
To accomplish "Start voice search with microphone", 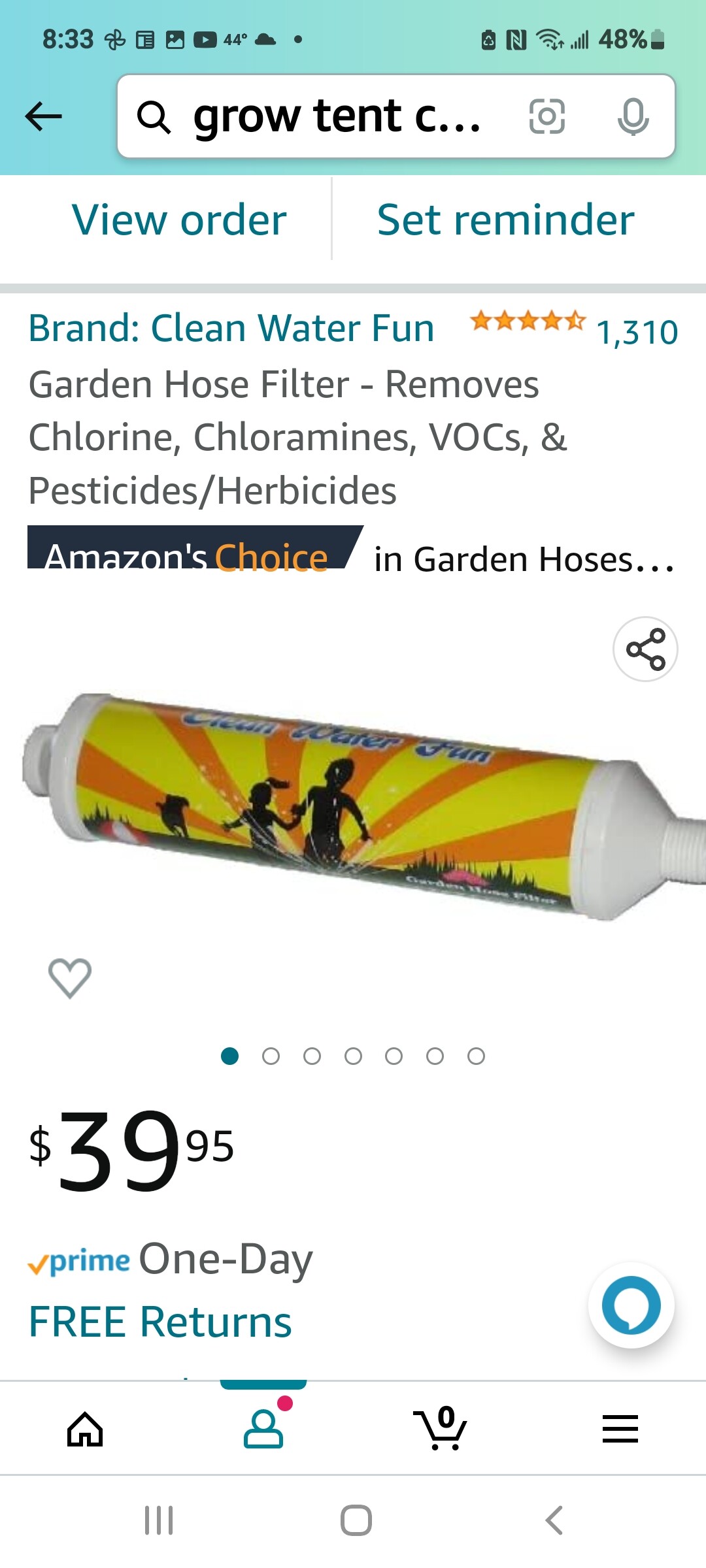I will pos(633,117).
